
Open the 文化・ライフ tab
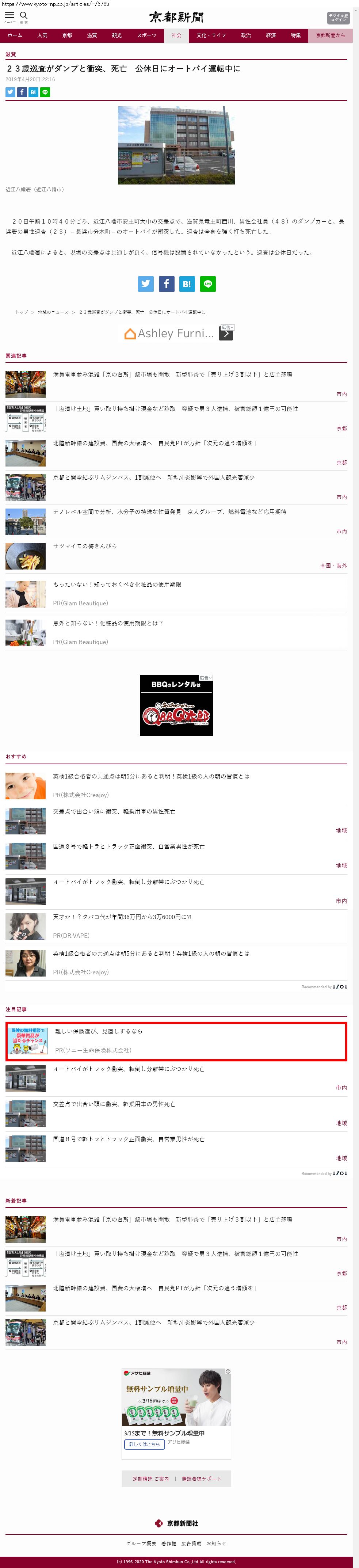point(211,35)
